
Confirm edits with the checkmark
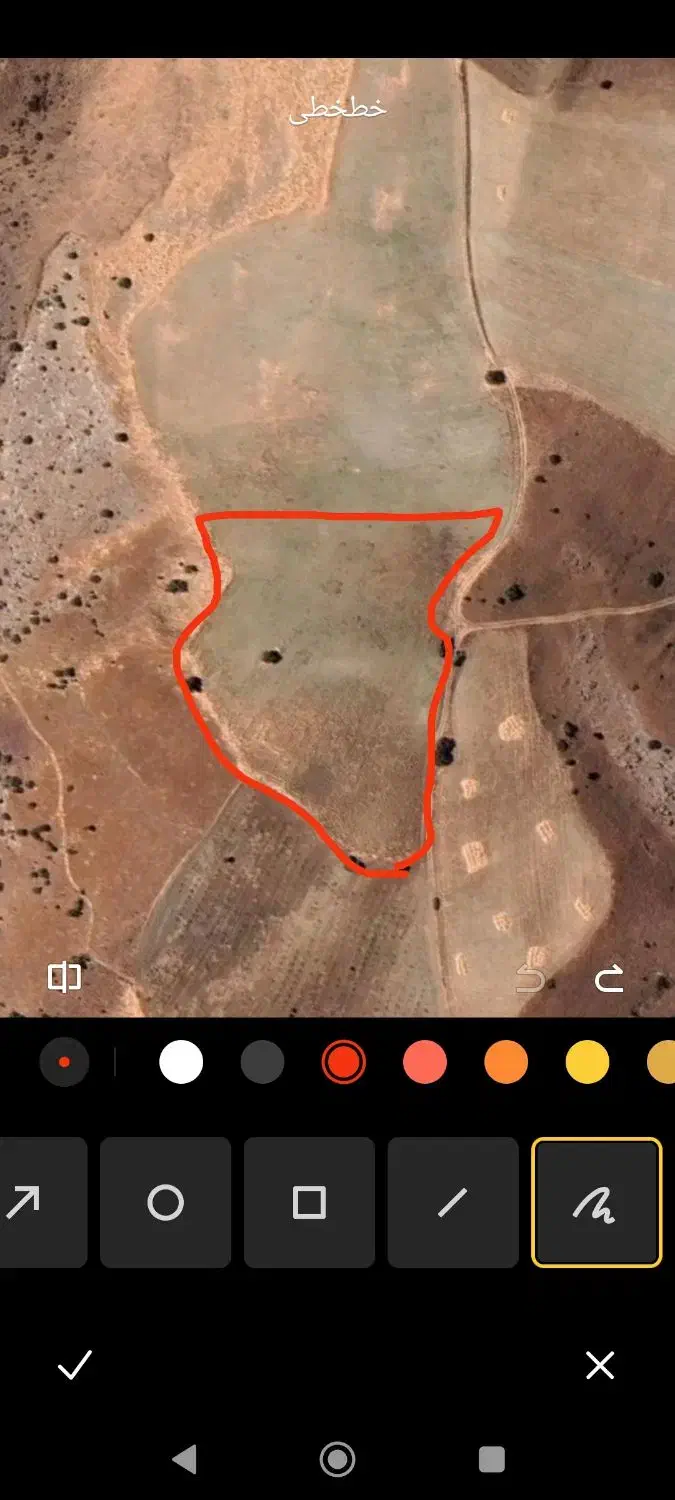click(x=75, y=1365)
